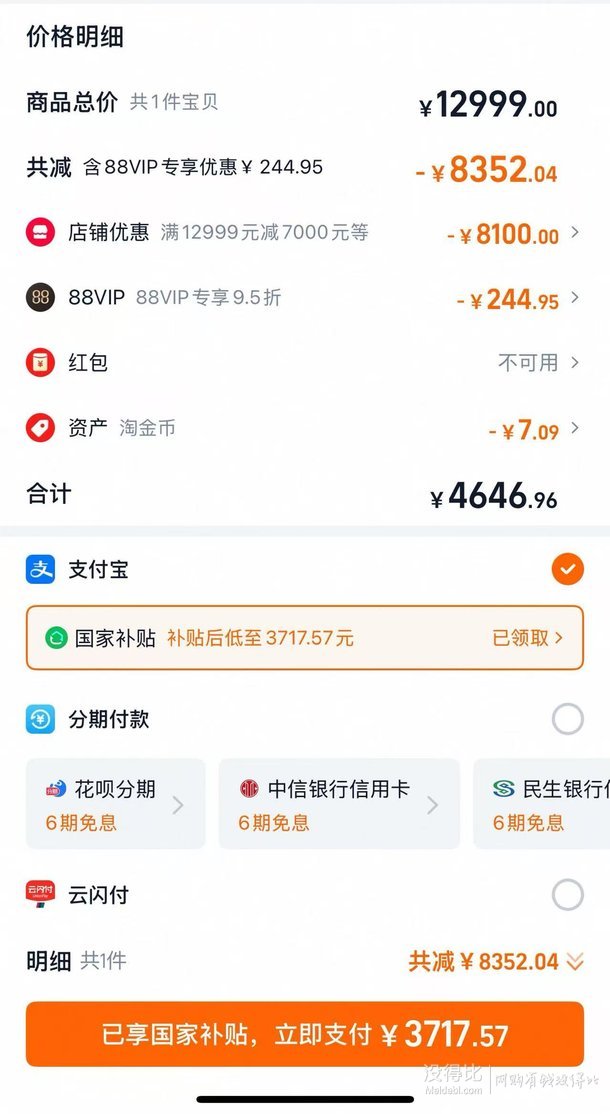Open the 淘金币 asset deduction row
The height and width of the screenshot is (1114, 610).
click(x=305, y=428)
